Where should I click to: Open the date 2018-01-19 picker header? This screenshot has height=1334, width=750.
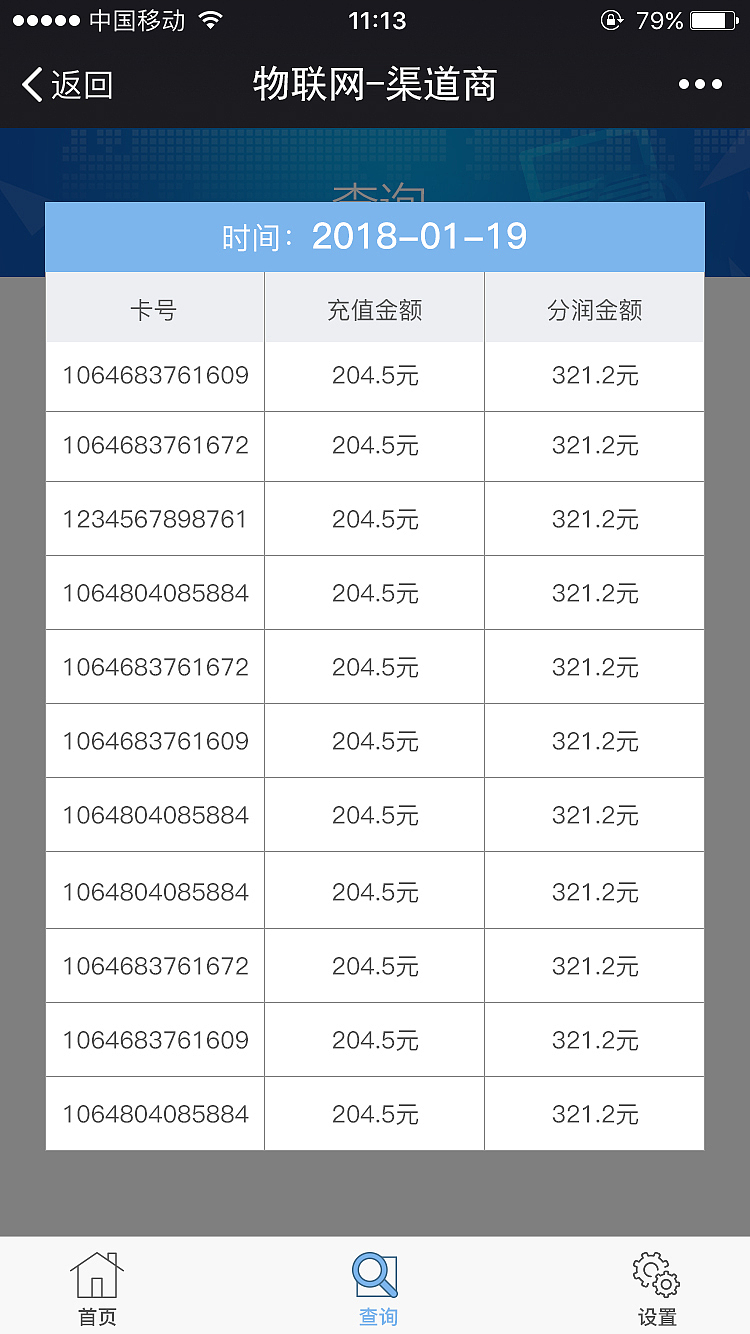click(x=375, y=236)
